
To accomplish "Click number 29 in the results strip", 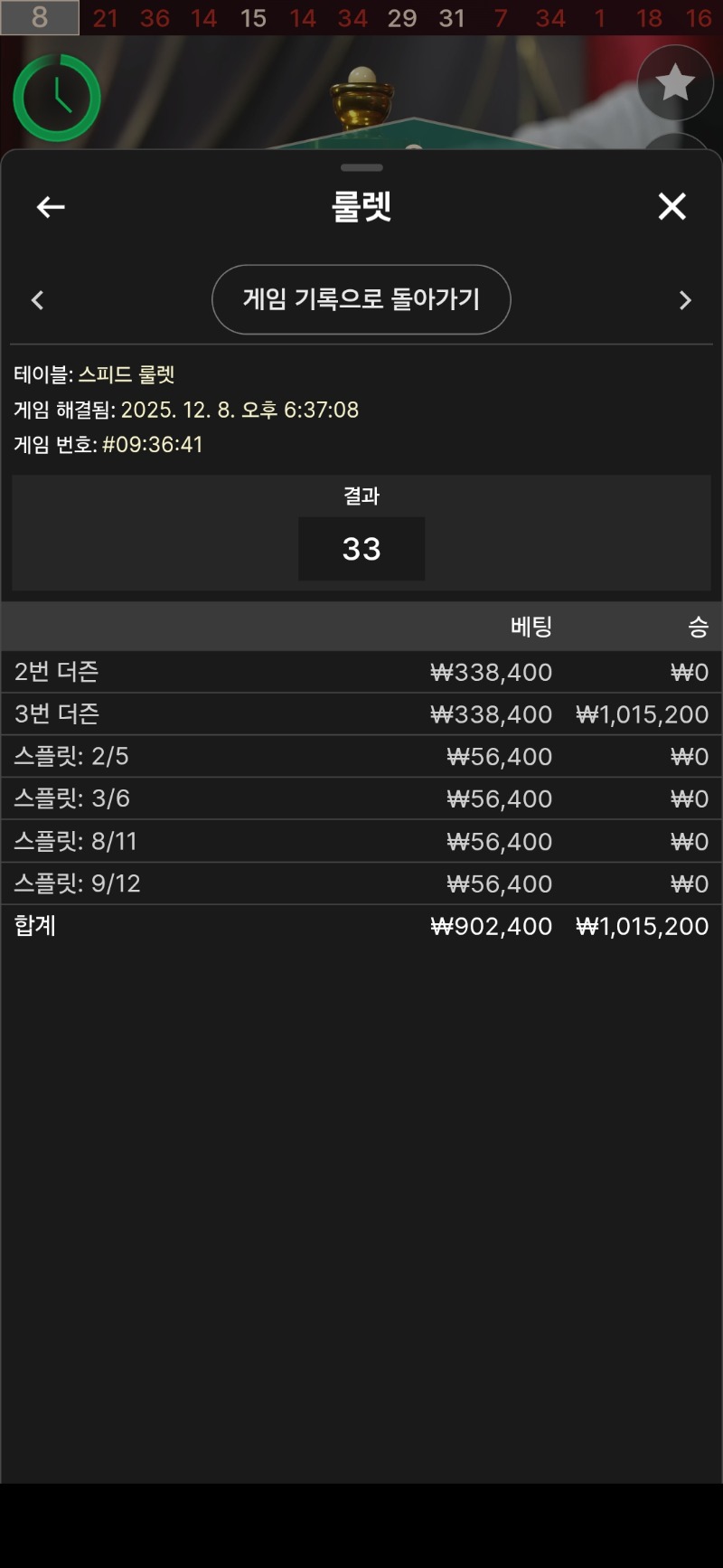I will point(403,18).
